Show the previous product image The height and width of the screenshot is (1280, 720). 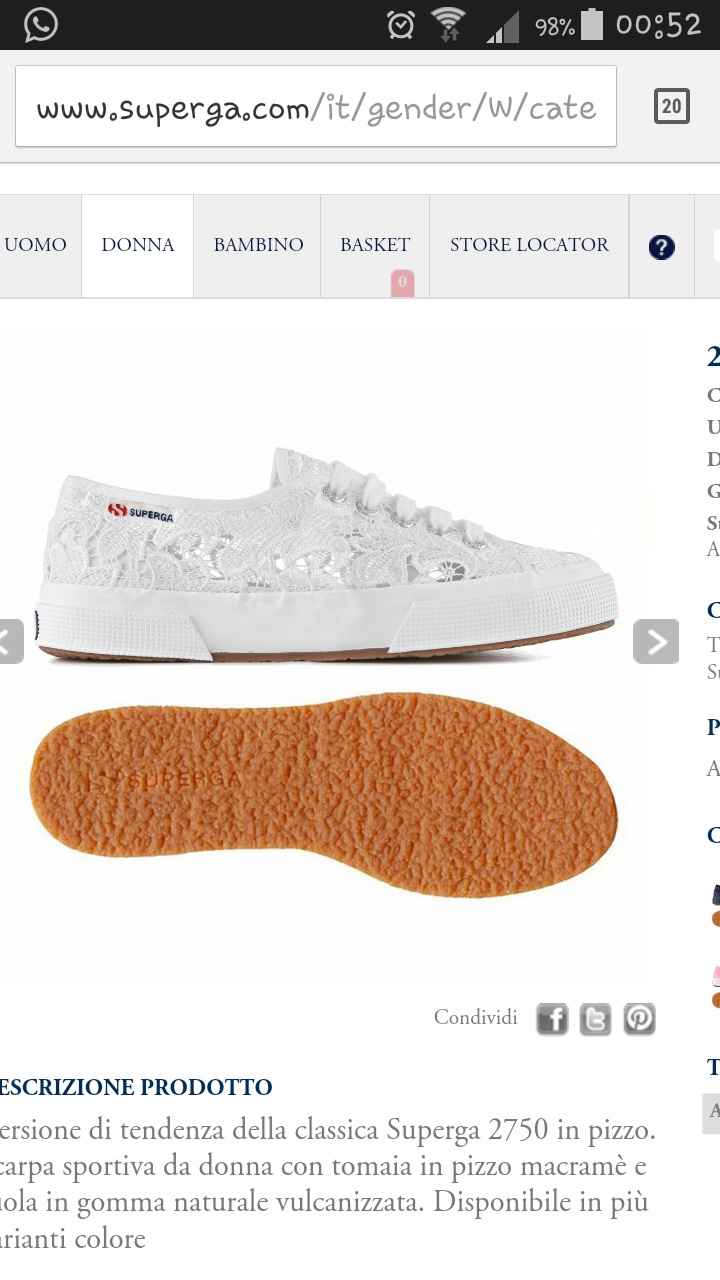pyautogui.click(x=8, y=641)
